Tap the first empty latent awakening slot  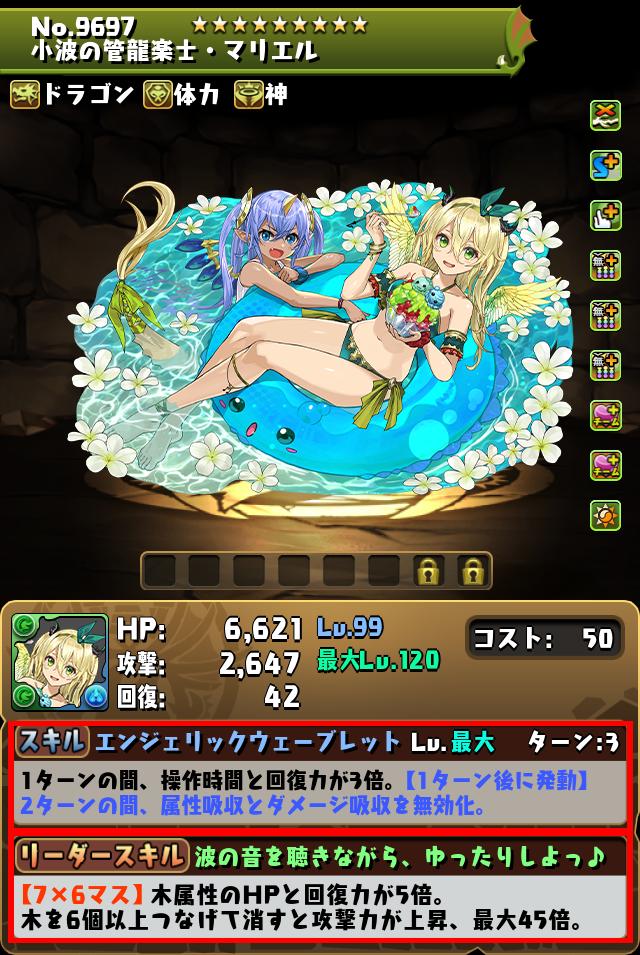160,571
